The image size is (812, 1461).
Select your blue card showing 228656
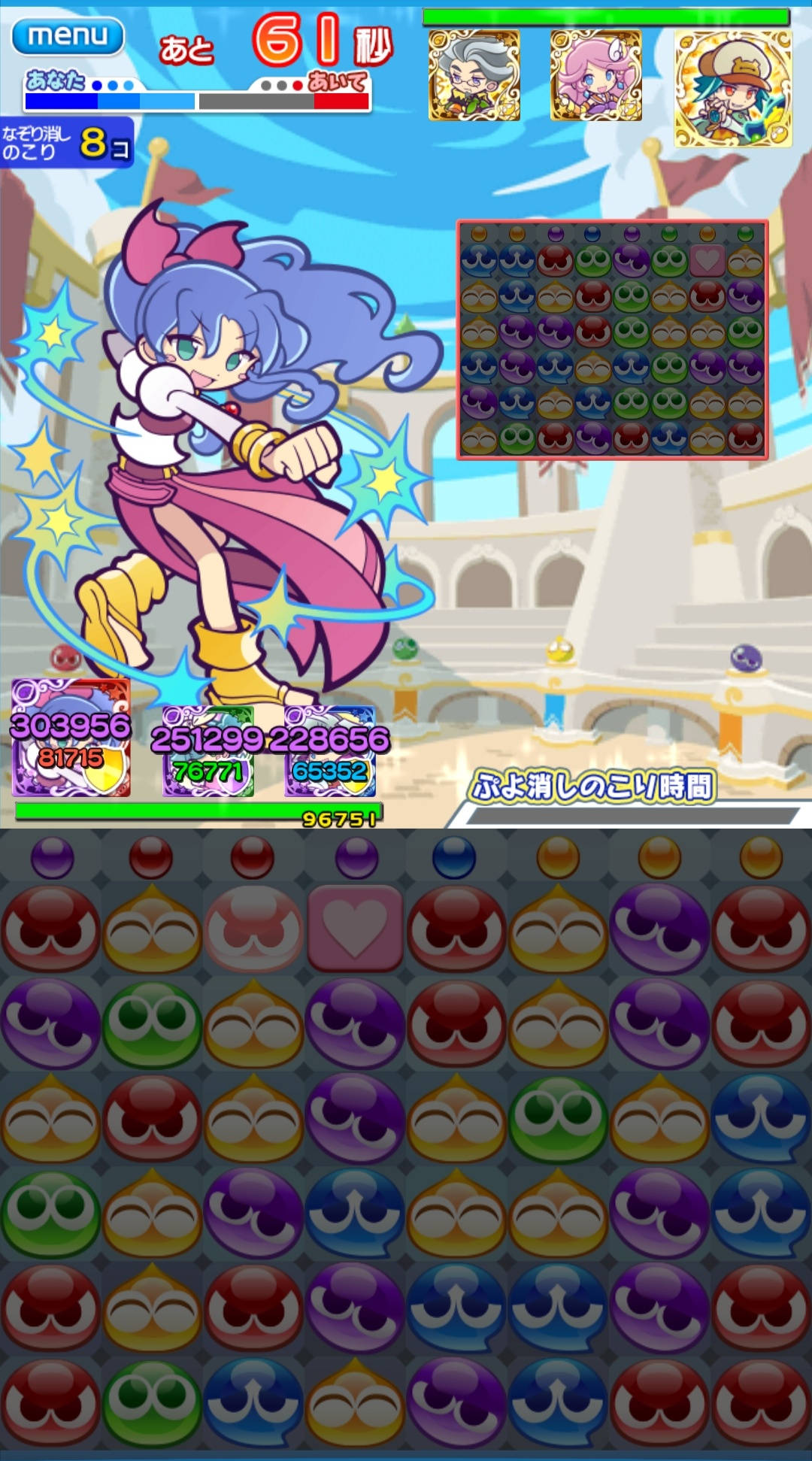click(329, 752)
